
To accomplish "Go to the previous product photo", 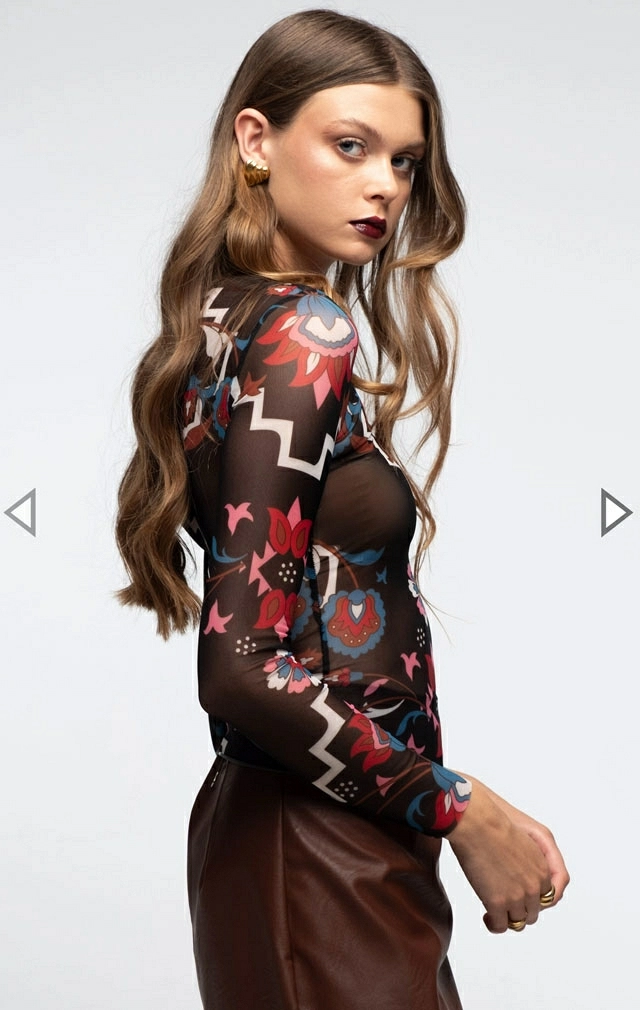I will [x=22, y=512].
